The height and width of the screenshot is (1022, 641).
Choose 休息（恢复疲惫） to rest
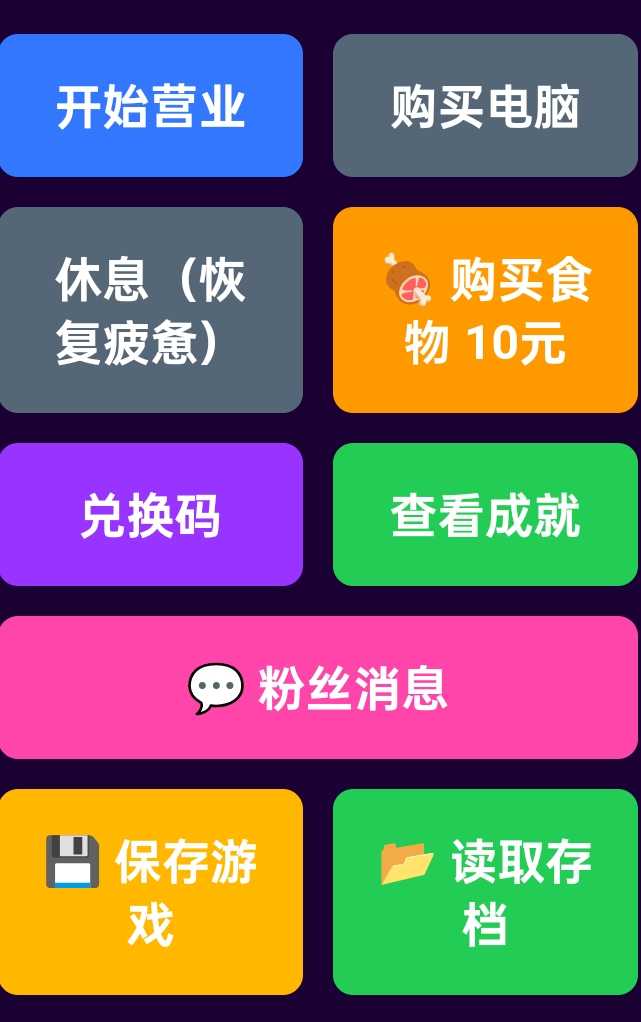[x=151, y=310]
